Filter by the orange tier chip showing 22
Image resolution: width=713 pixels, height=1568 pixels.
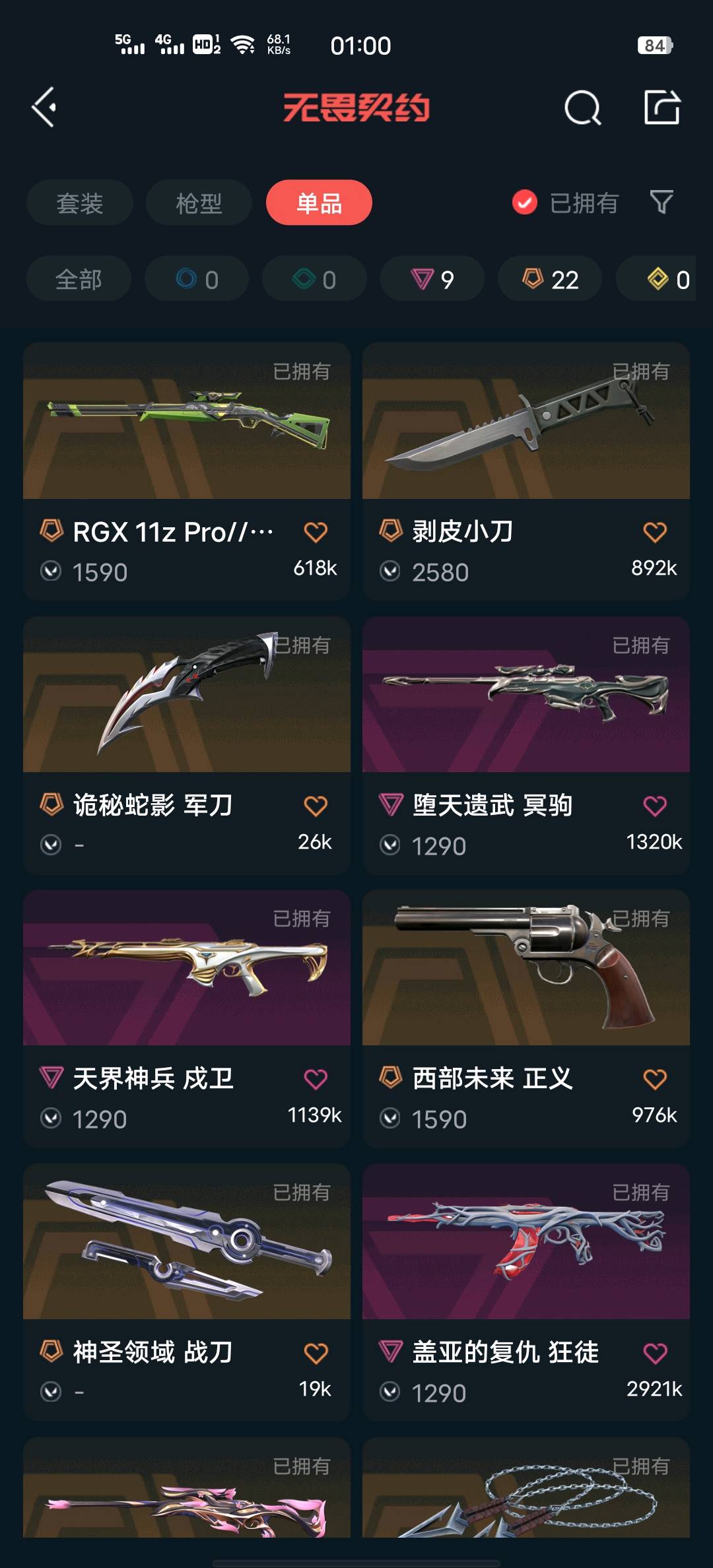pos(550,279)
